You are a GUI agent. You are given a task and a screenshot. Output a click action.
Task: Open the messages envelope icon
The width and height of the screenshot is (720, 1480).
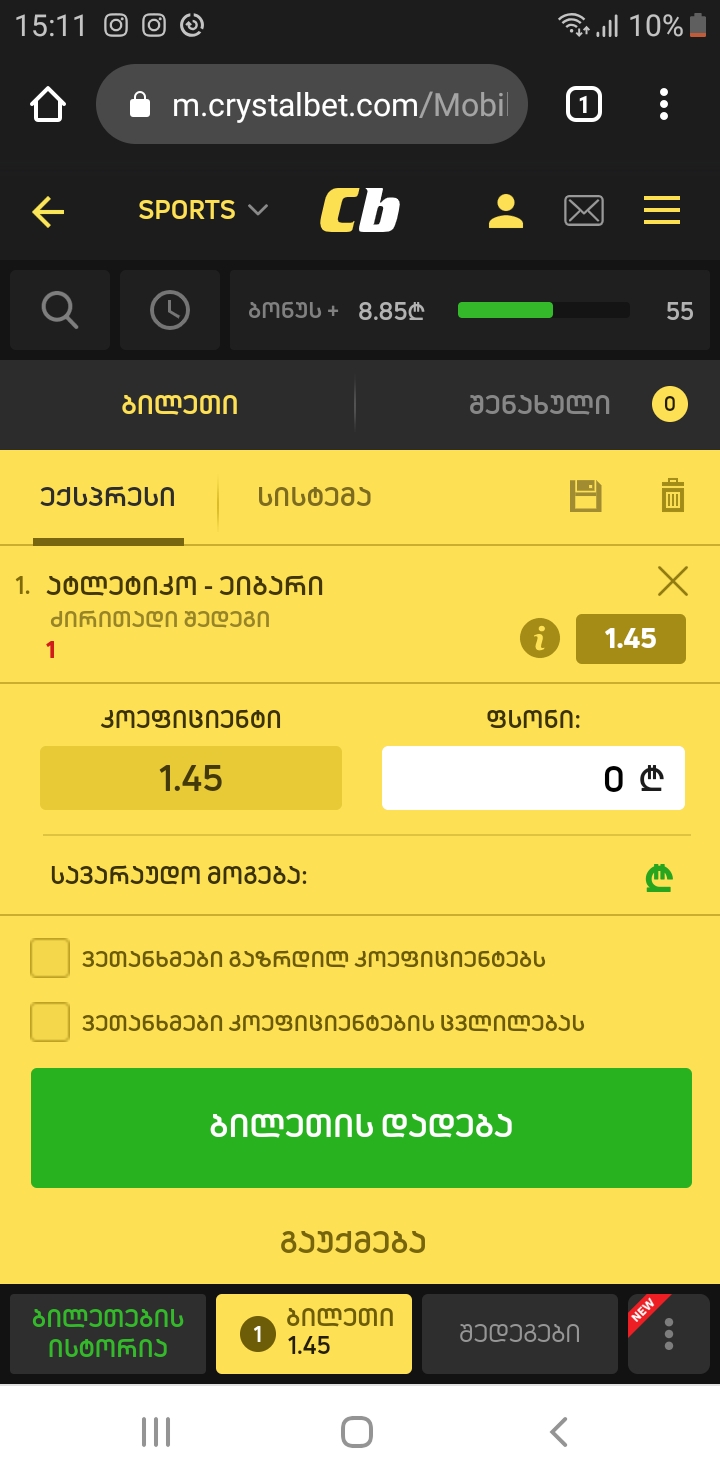(x=584, y=211)
